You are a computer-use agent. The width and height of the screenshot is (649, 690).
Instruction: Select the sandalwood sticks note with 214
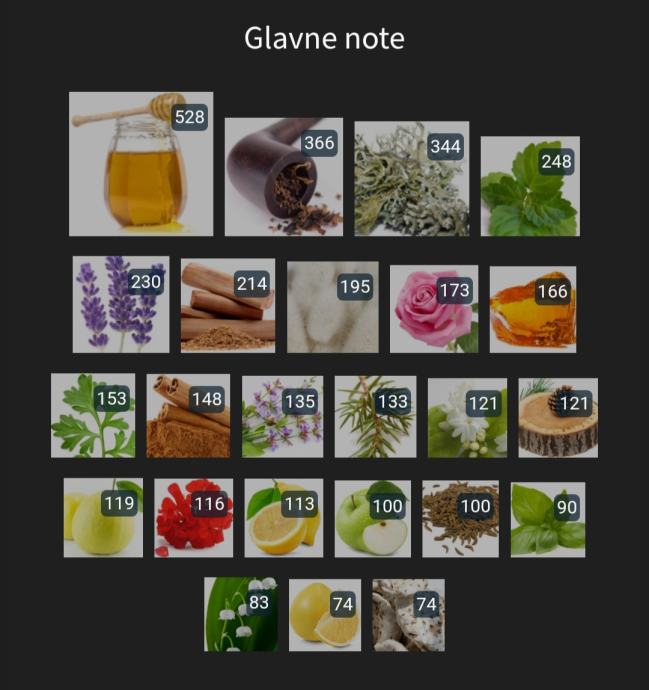point(227,306)
